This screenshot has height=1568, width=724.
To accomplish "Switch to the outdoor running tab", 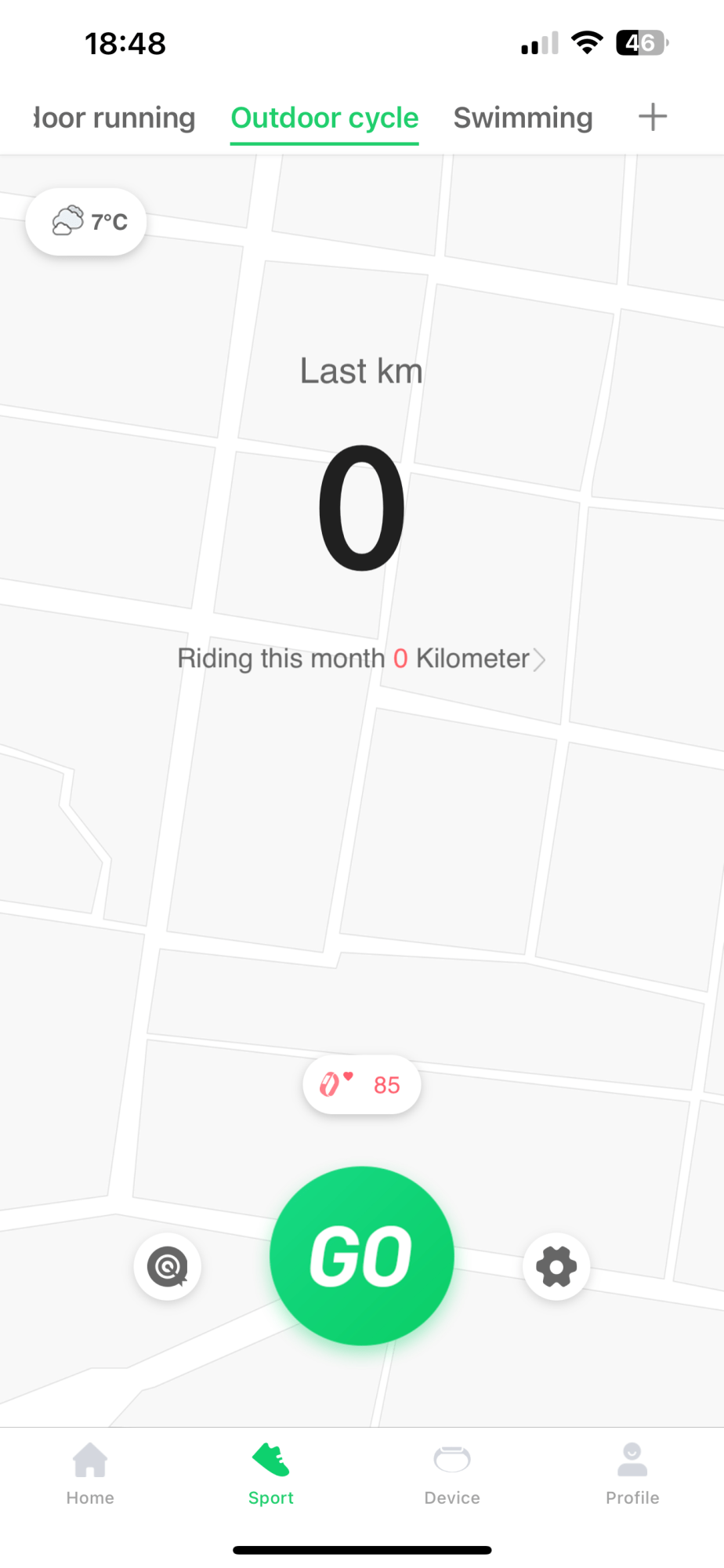I will click(x=114, y=118).
